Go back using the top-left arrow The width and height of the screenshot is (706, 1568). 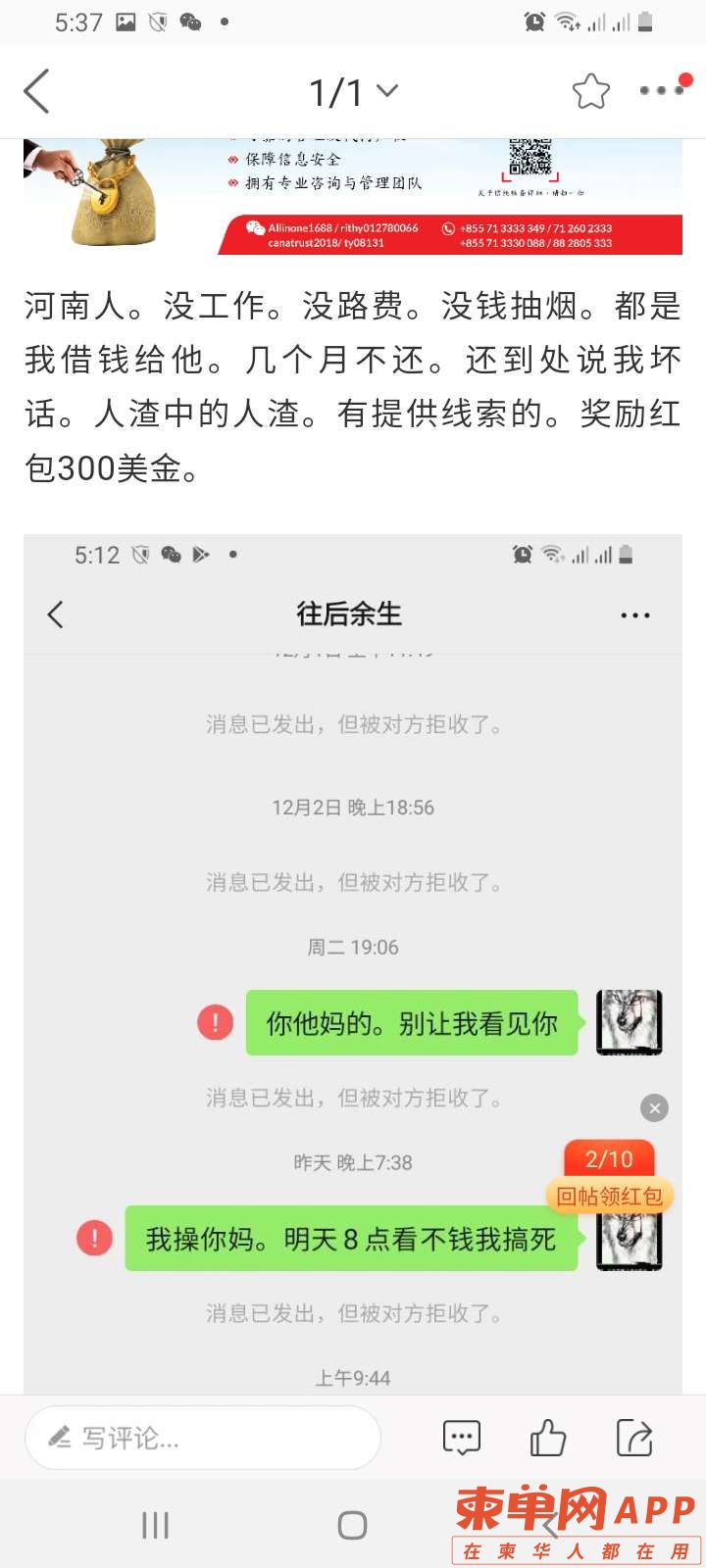37,92
